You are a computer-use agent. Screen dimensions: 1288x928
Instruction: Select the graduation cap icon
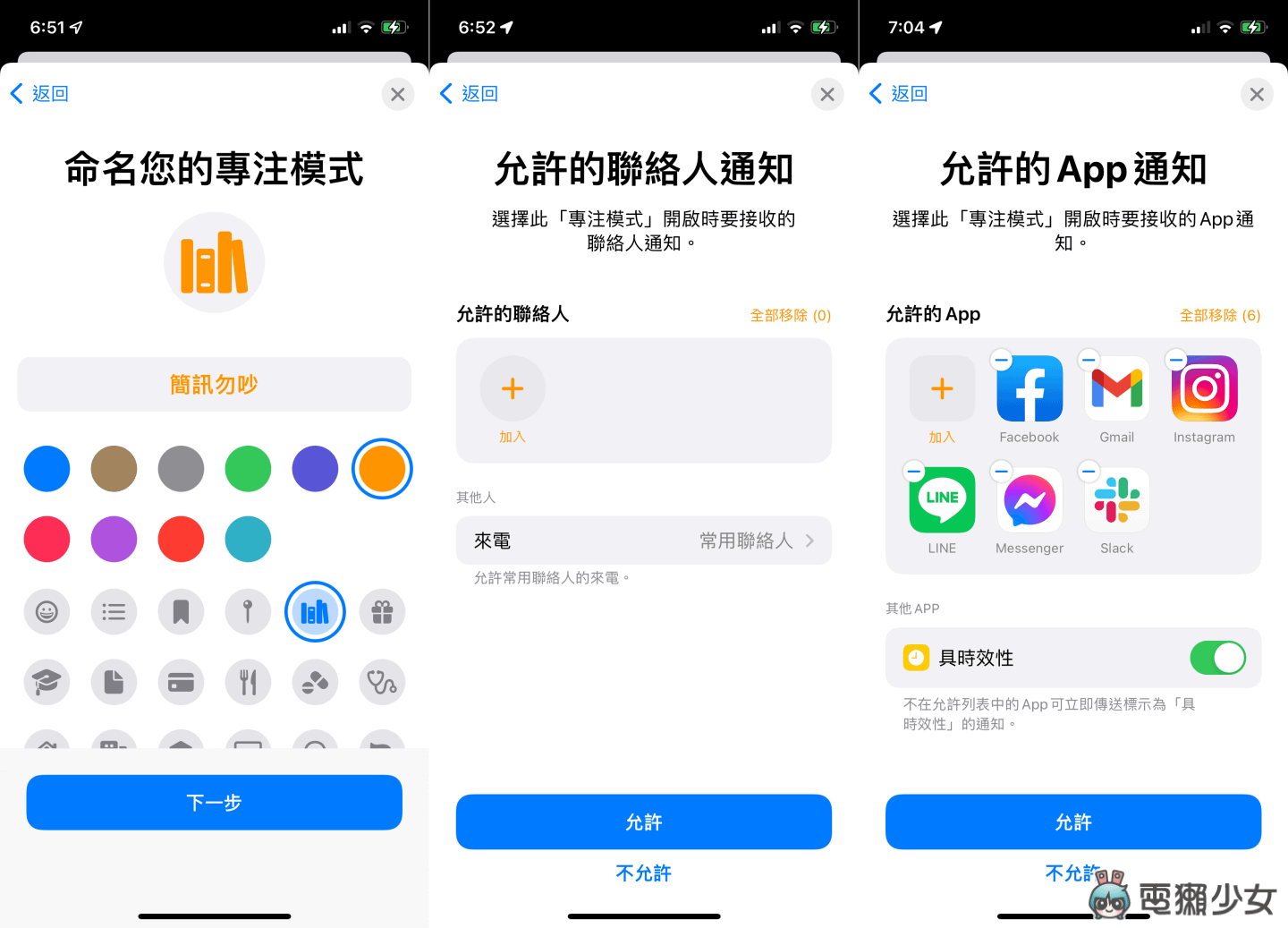(x=47, y=683)
